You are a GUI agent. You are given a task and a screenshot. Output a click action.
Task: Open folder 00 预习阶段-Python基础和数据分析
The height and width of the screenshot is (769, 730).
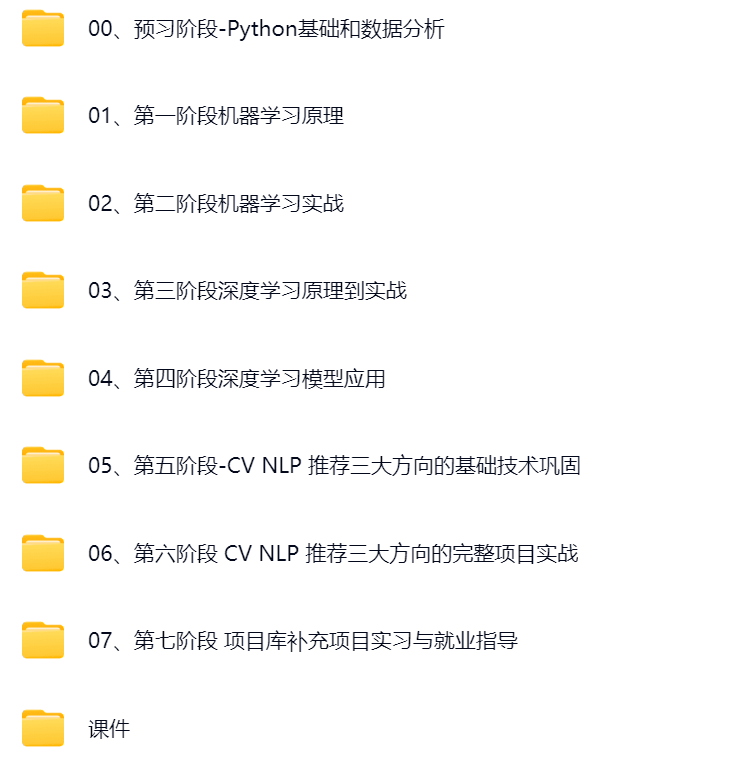(x=265, y=30)
